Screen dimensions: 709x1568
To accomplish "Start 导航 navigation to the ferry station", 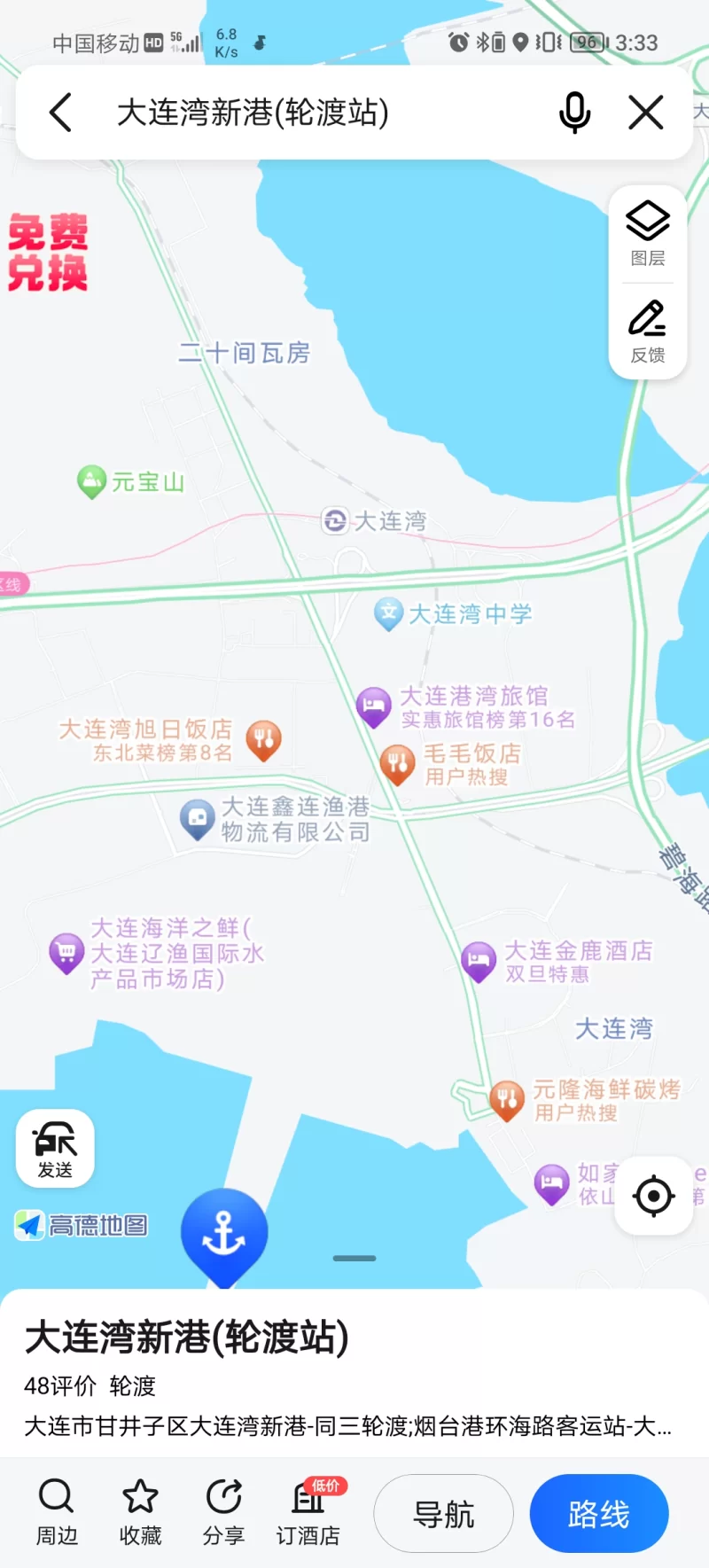I will (x=443, y=1513).
